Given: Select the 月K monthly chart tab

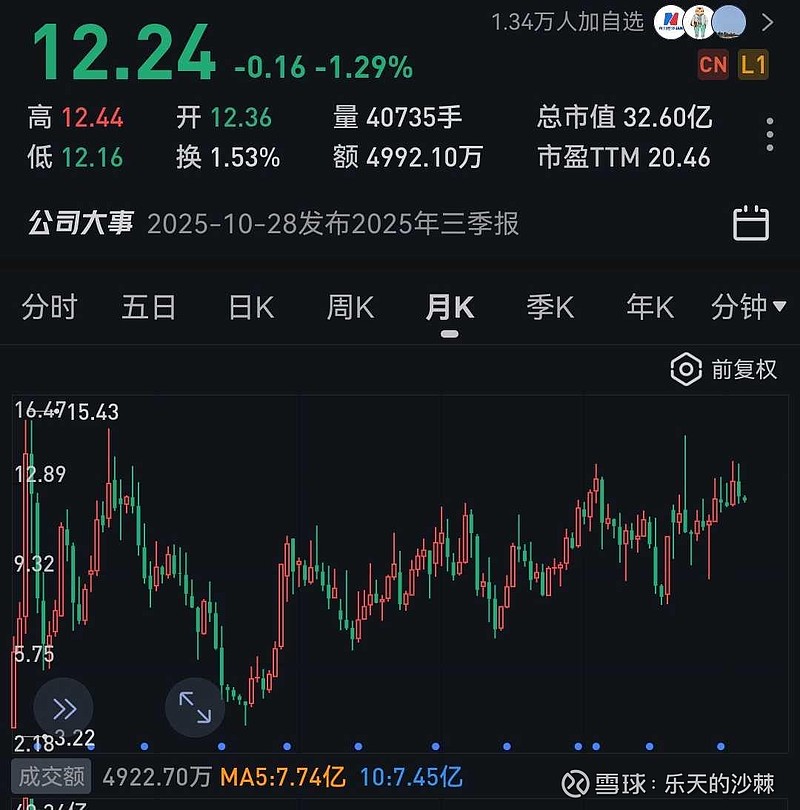Looking at the screenshot, I should click(x=450, y=307).
